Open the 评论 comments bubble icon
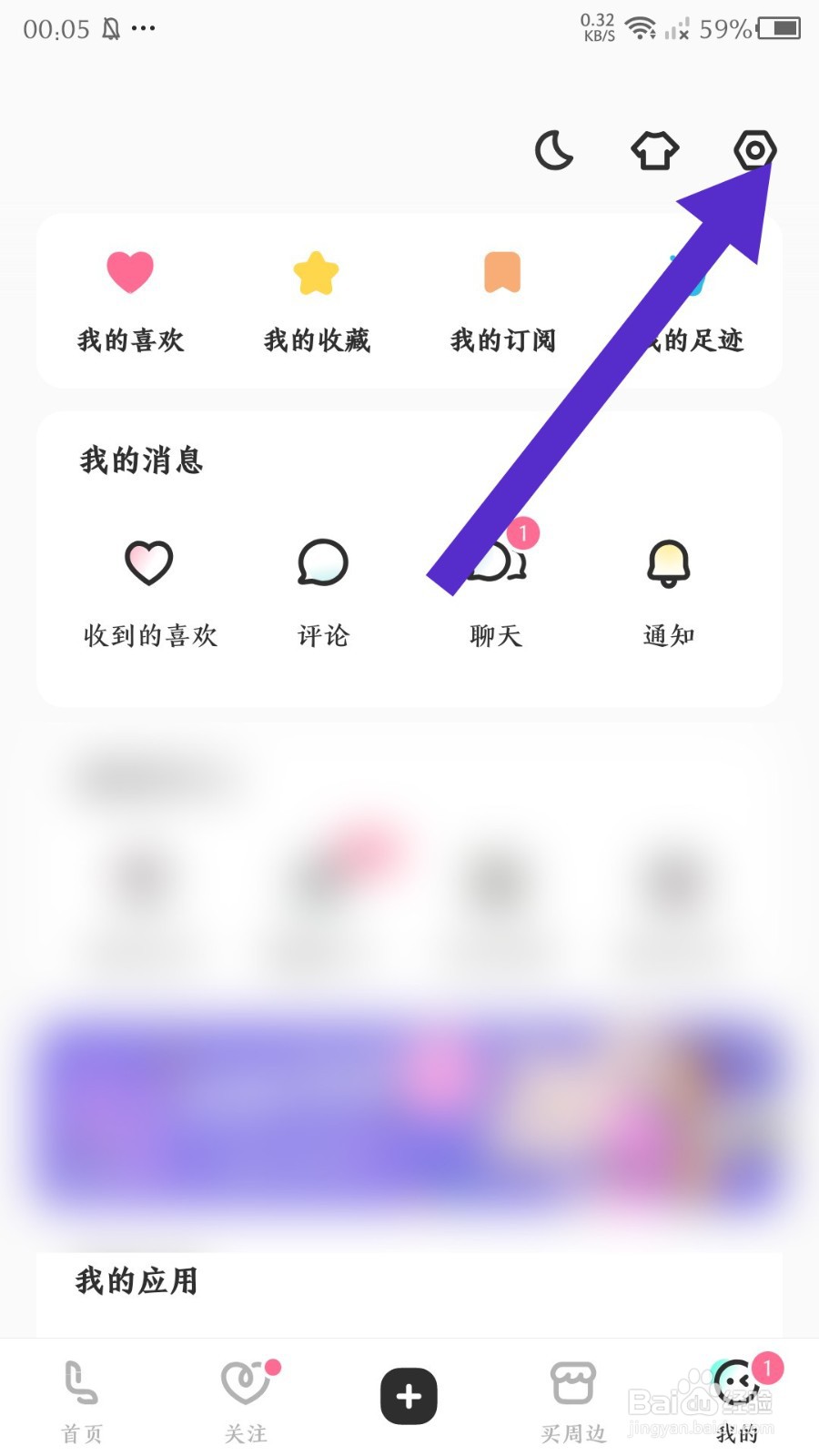Viewport: 819px width, 1456px height. coord(321,564)
